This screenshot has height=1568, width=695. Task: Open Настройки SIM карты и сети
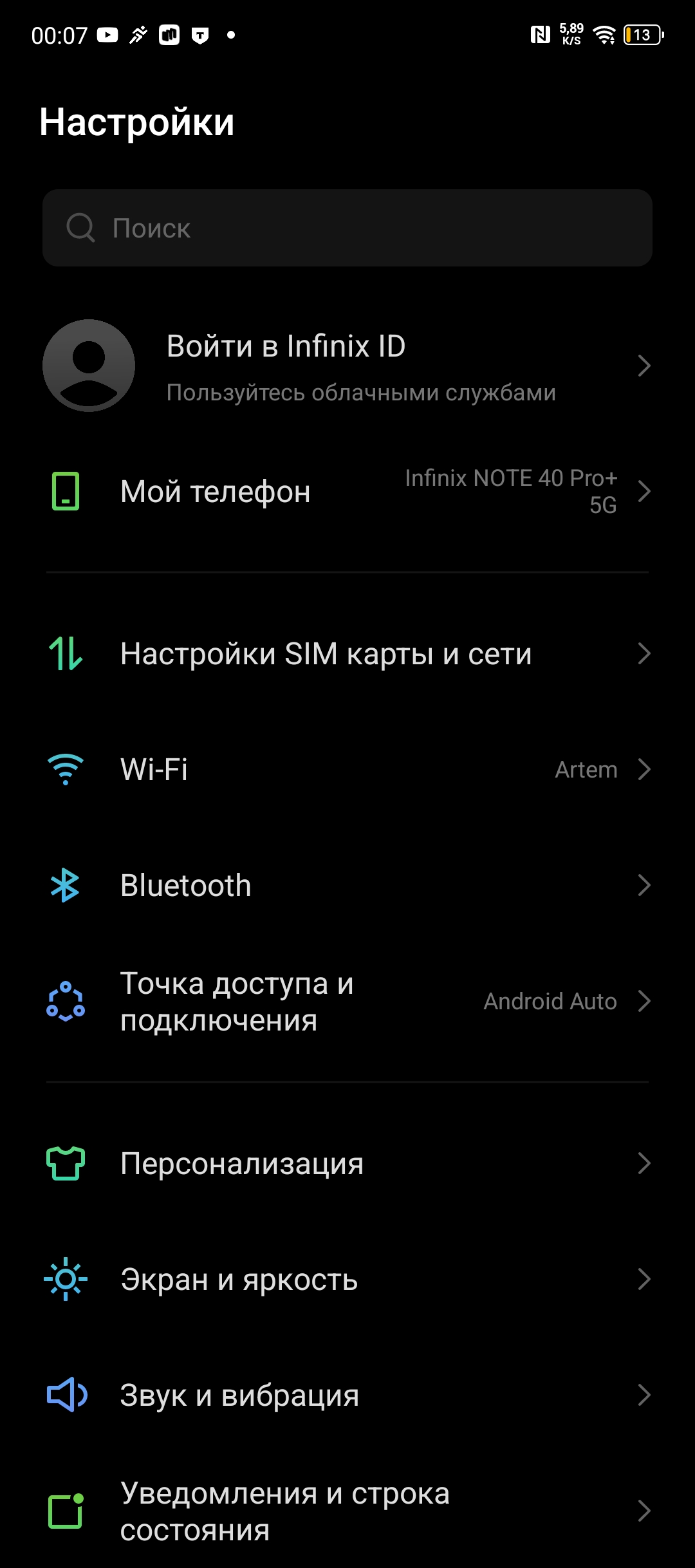pos(347,654)
